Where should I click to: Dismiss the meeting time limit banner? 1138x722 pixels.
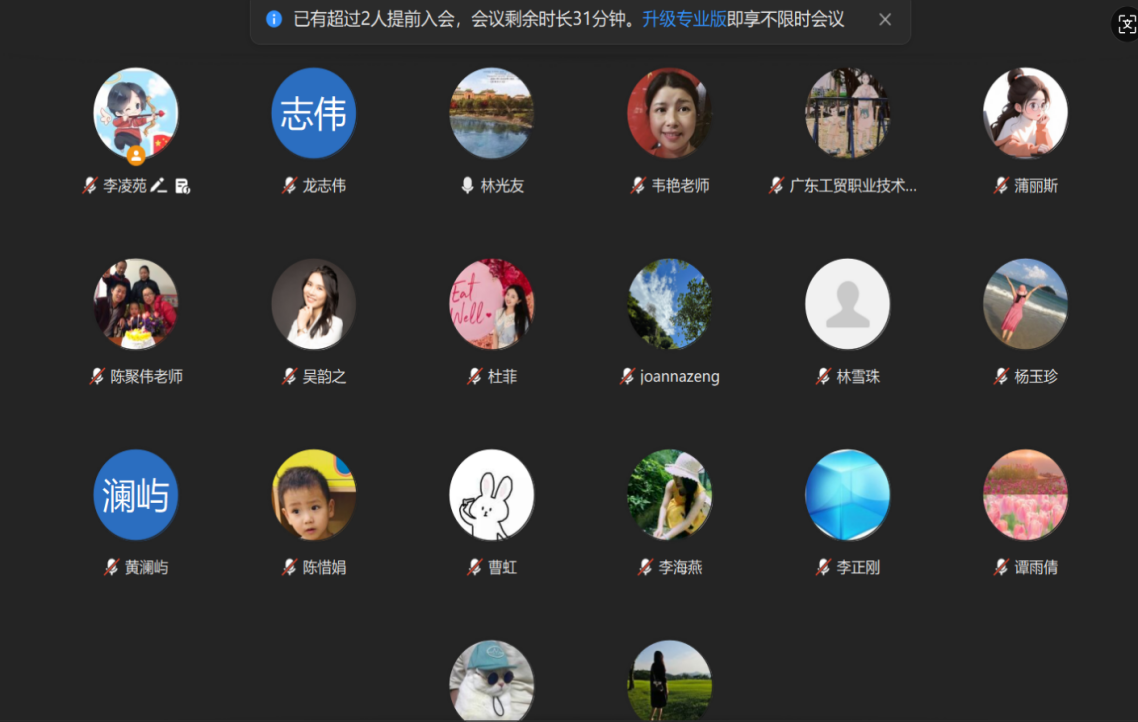coord(885,19)
